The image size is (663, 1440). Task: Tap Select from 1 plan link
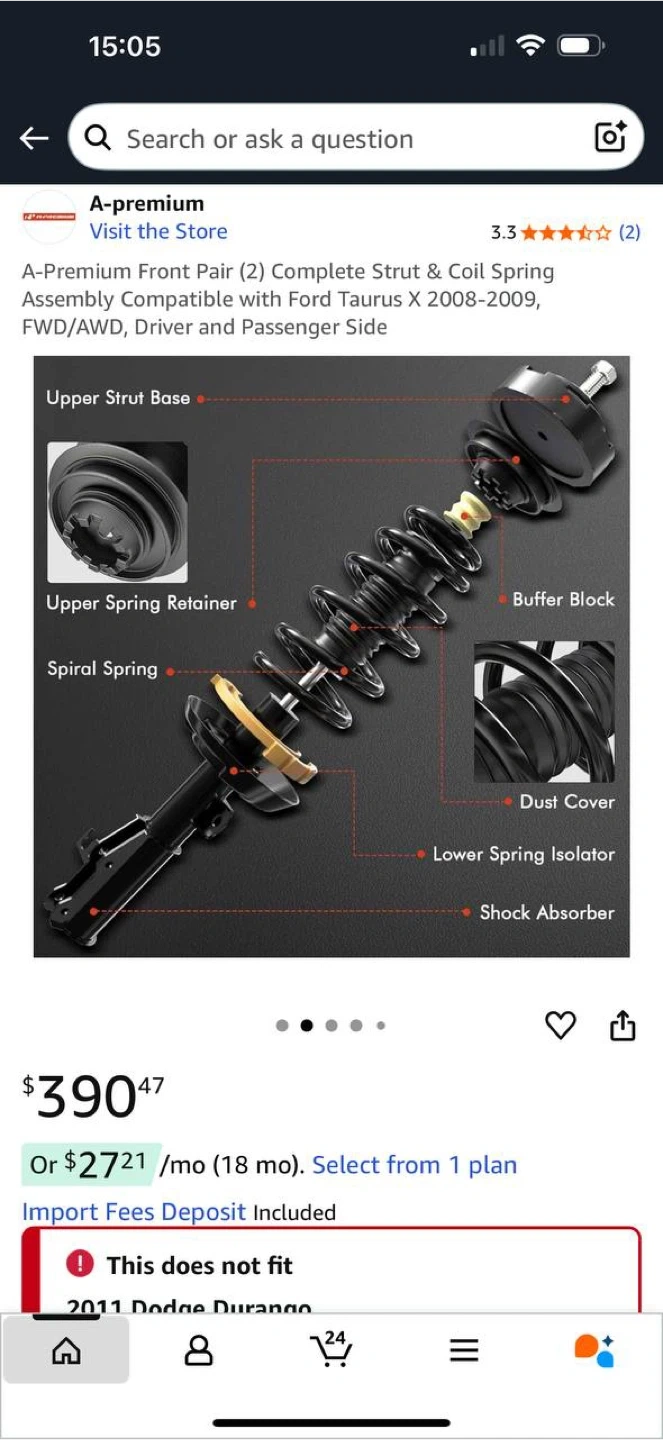(414, 1165)
